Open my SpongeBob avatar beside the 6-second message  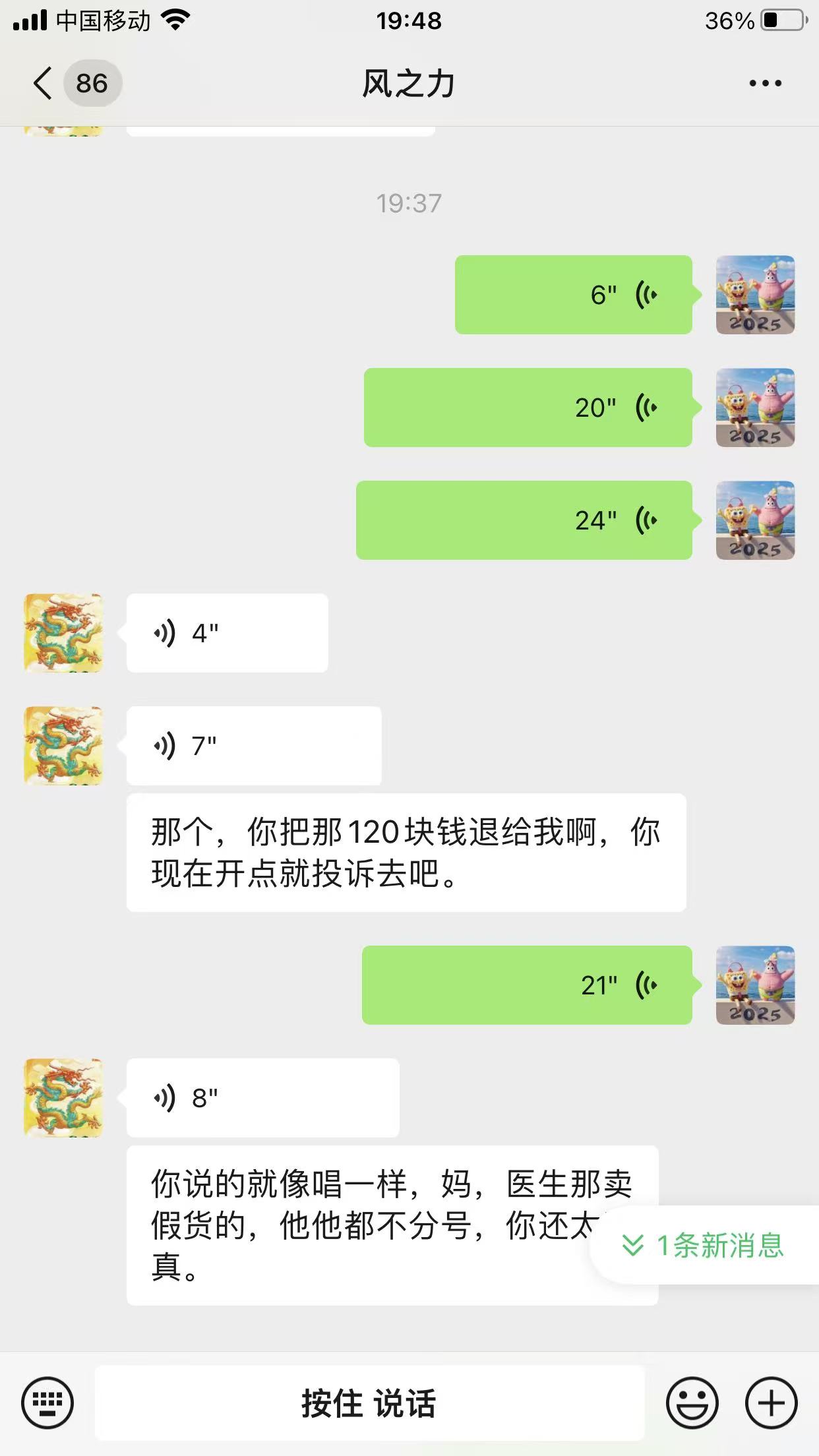[755, 295]
